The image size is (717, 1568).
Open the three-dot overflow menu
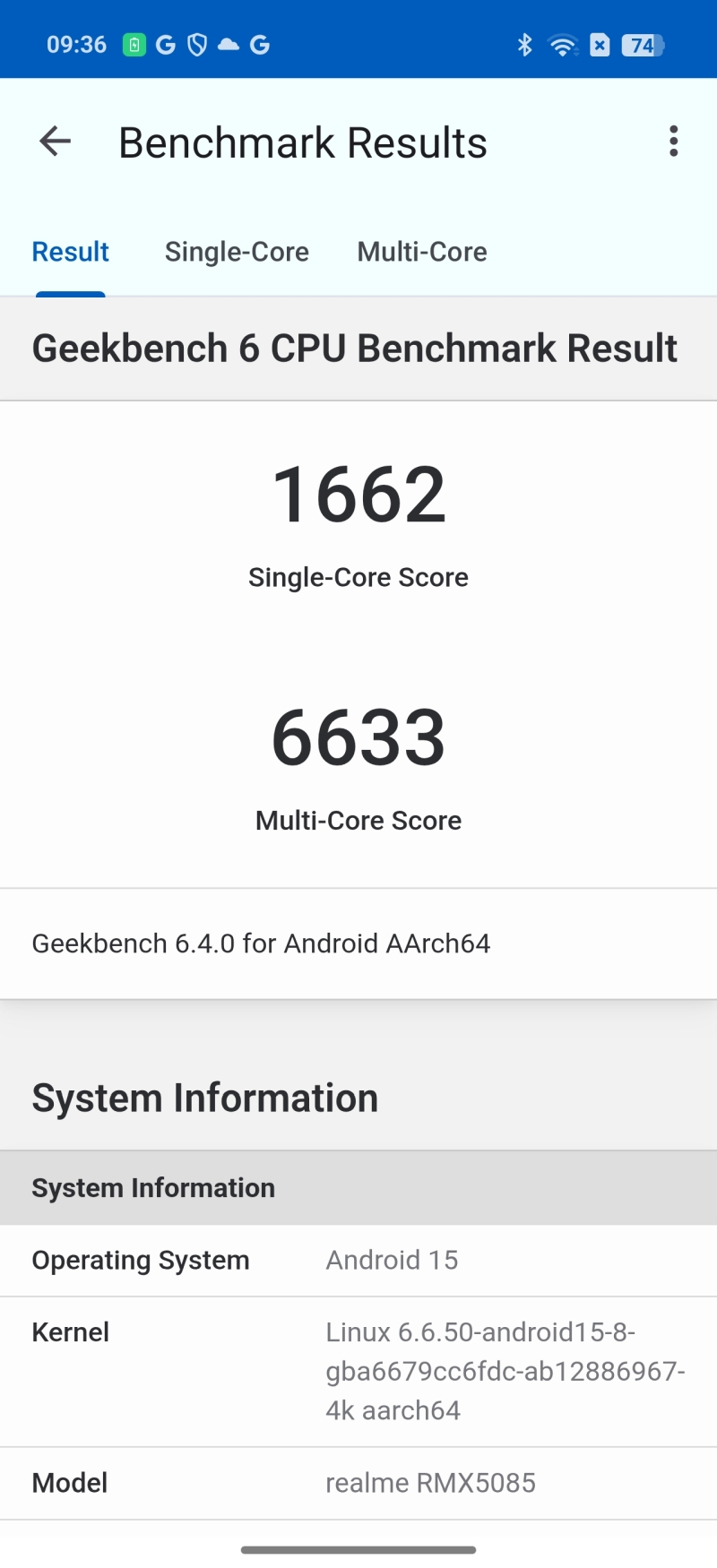[x=673, y=142]
